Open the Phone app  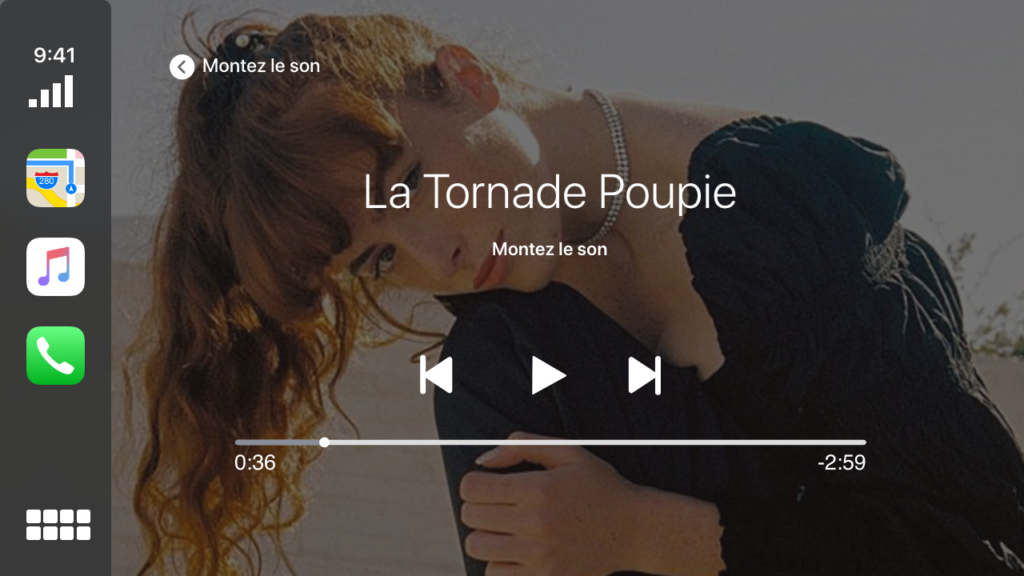pyautogui.click(x=56, y=355)
